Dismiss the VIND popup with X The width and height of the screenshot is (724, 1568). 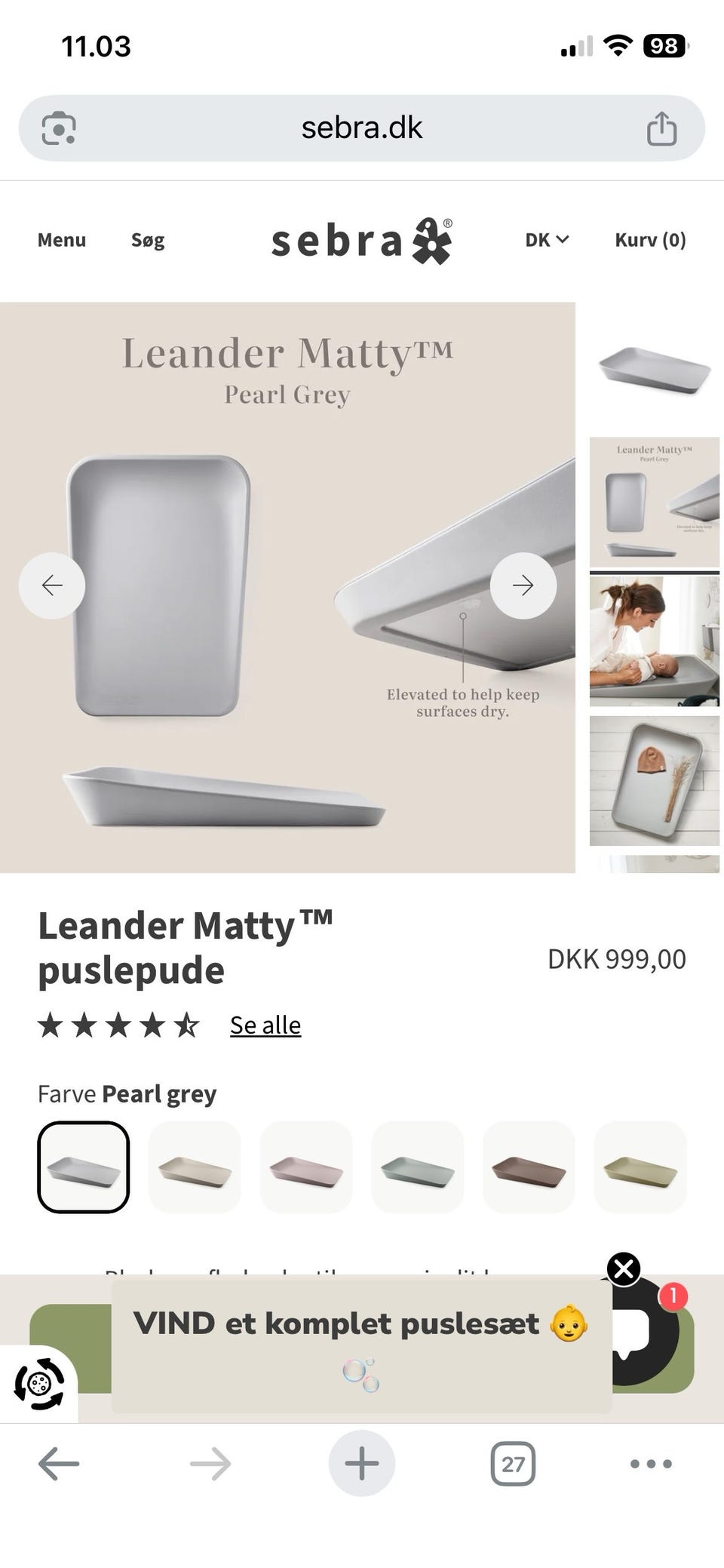pos(624,1269)
